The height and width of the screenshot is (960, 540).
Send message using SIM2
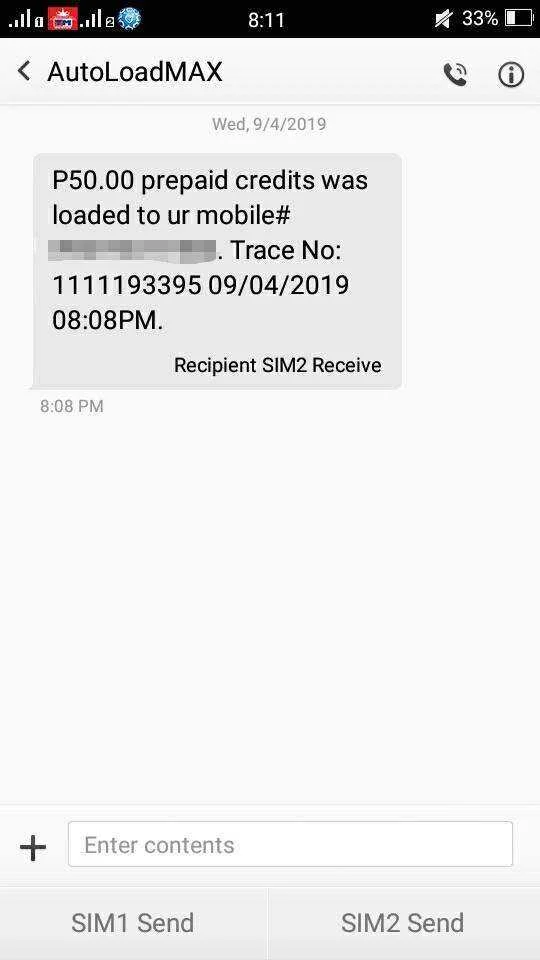point(403,923)
